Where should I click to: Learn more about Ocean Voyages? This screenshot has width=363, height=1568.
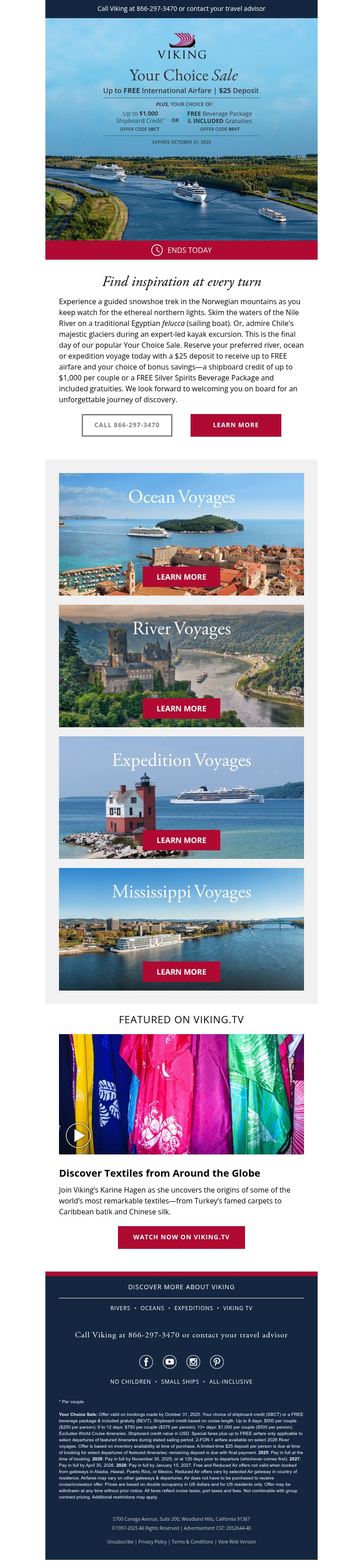(181, 577)
